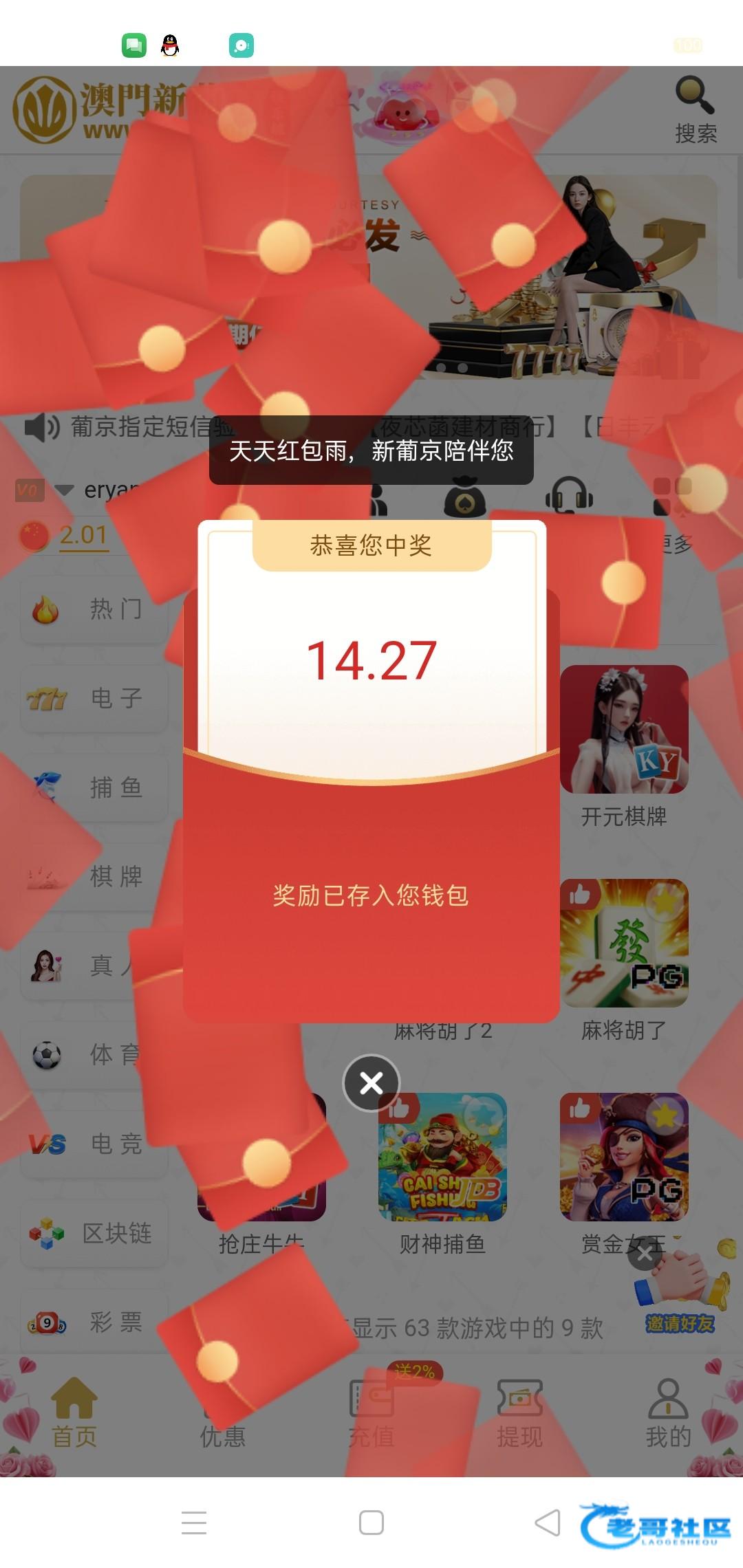This screenshot has width=743, height=1568.
Task: Select the 棋牌 card games category
Action: pyautogui.click(x=94, y=876)
